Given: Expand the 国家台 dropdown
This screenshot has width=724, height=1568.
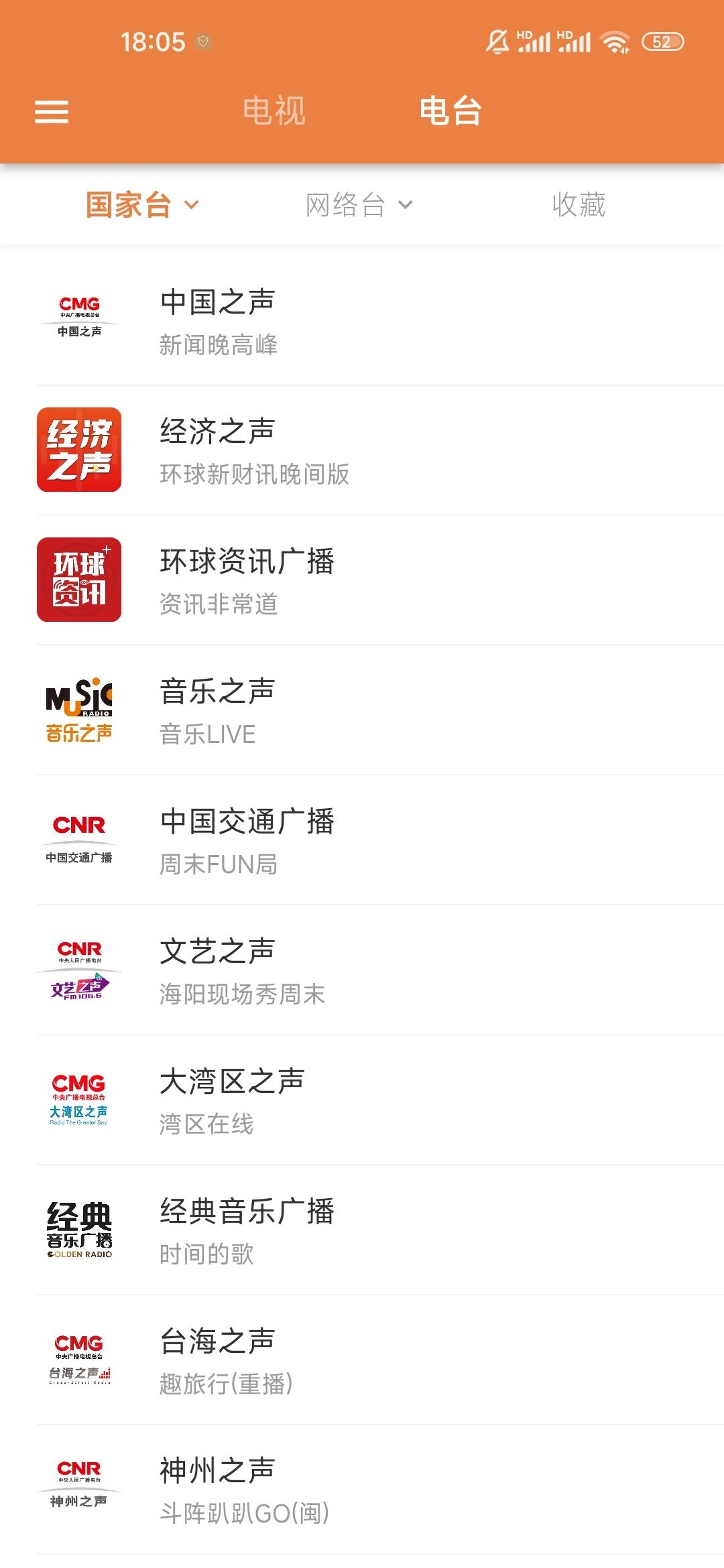Looking at the screenshot, I should coord(142,205).
